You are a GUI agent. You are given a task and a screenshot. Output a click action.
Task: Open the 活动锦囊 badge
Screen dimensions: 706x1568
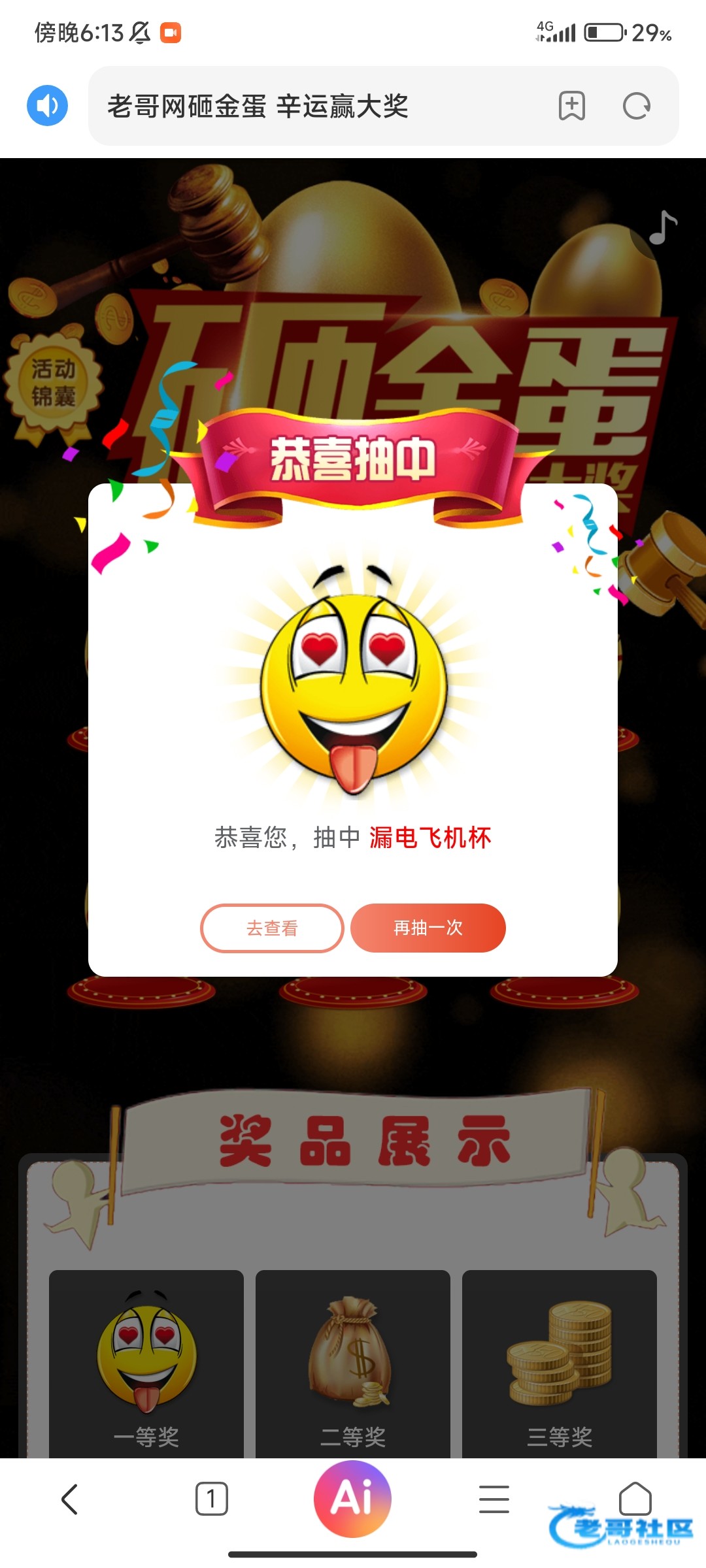click(x=54, y=383)
